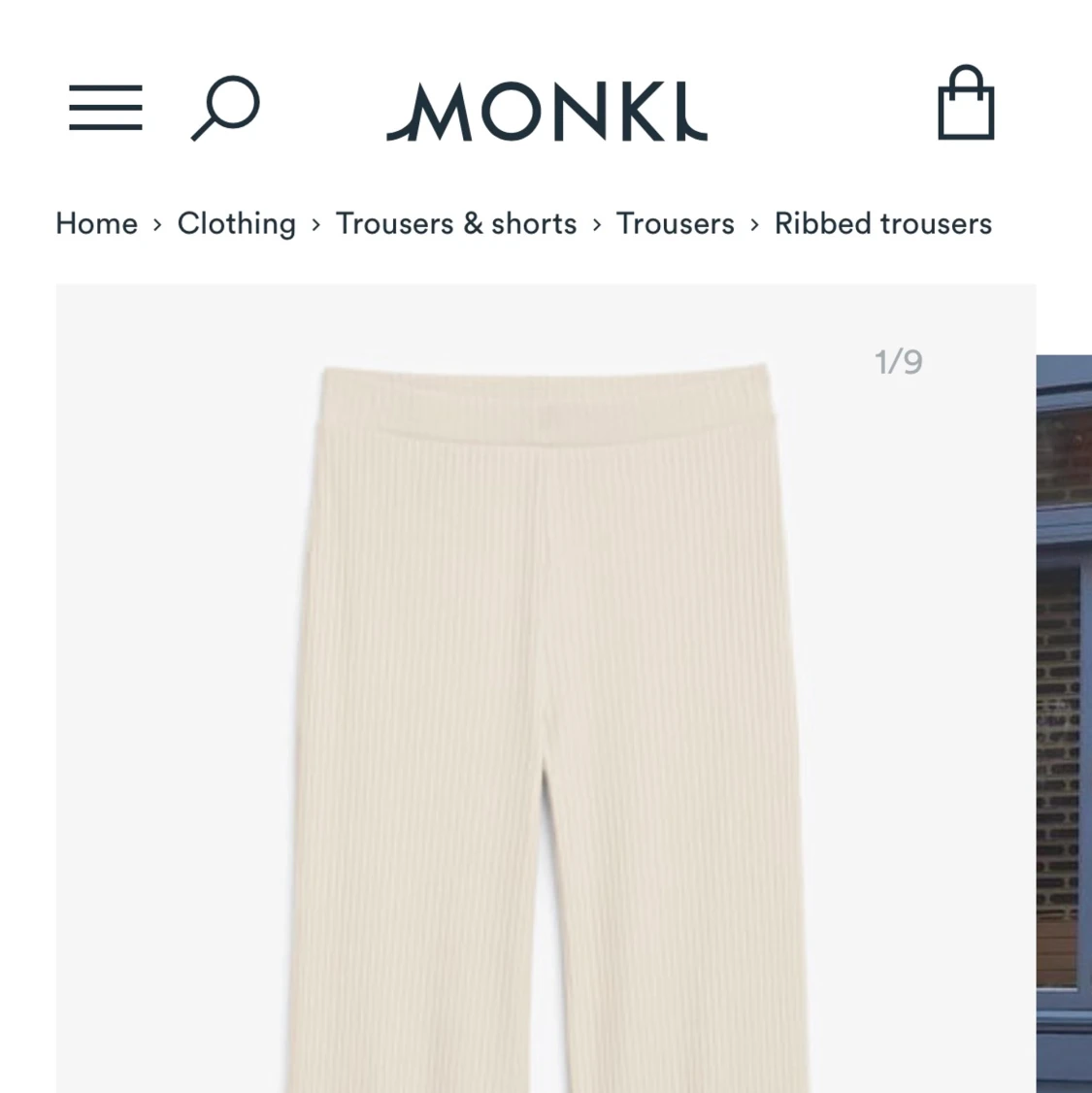
Task: Open Trousers & shorts breadcrumb
Action: pos(455,223)
